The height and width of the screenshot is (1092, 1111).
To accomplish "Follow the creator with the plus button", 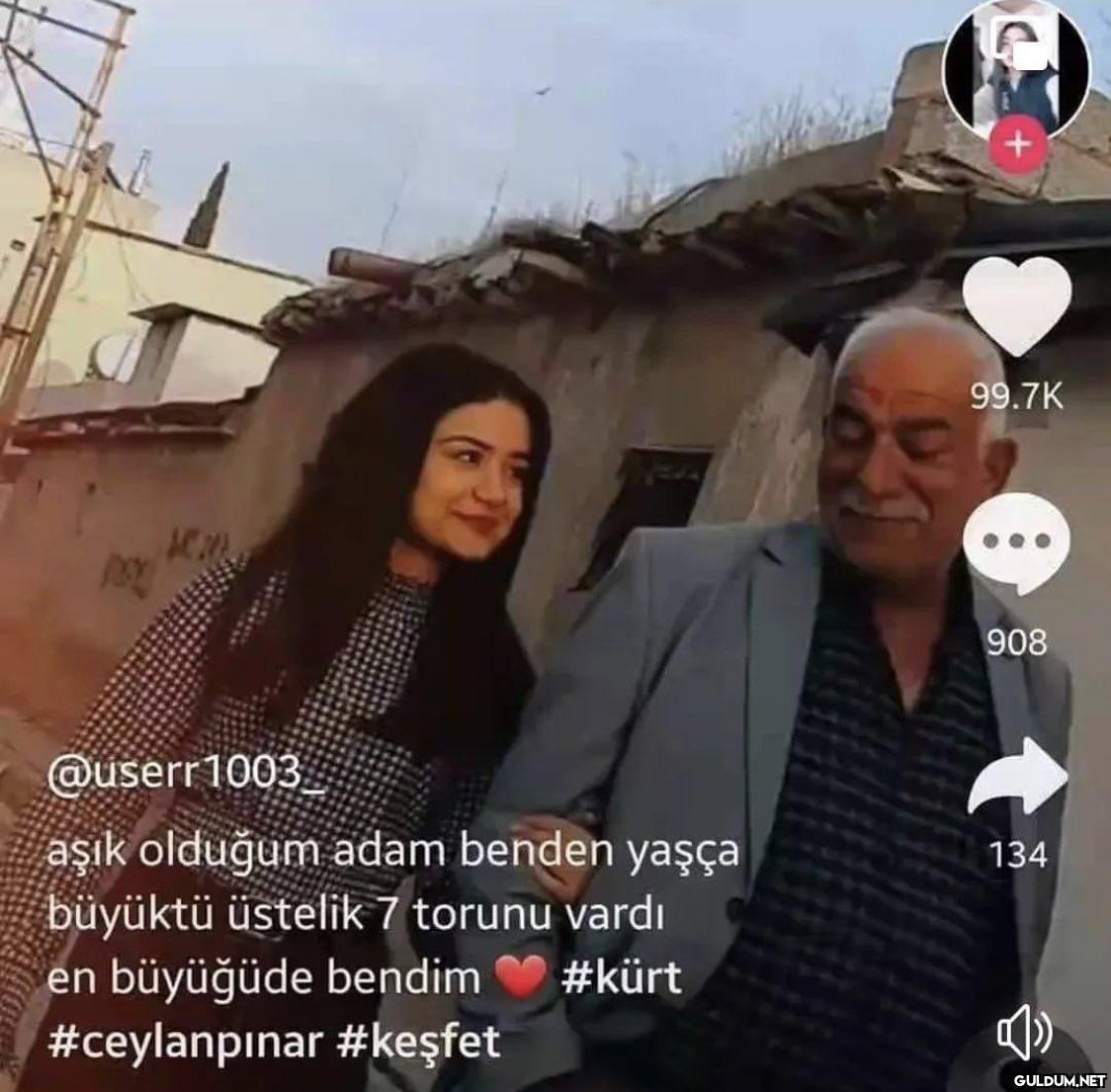I will pos(1017,145).
